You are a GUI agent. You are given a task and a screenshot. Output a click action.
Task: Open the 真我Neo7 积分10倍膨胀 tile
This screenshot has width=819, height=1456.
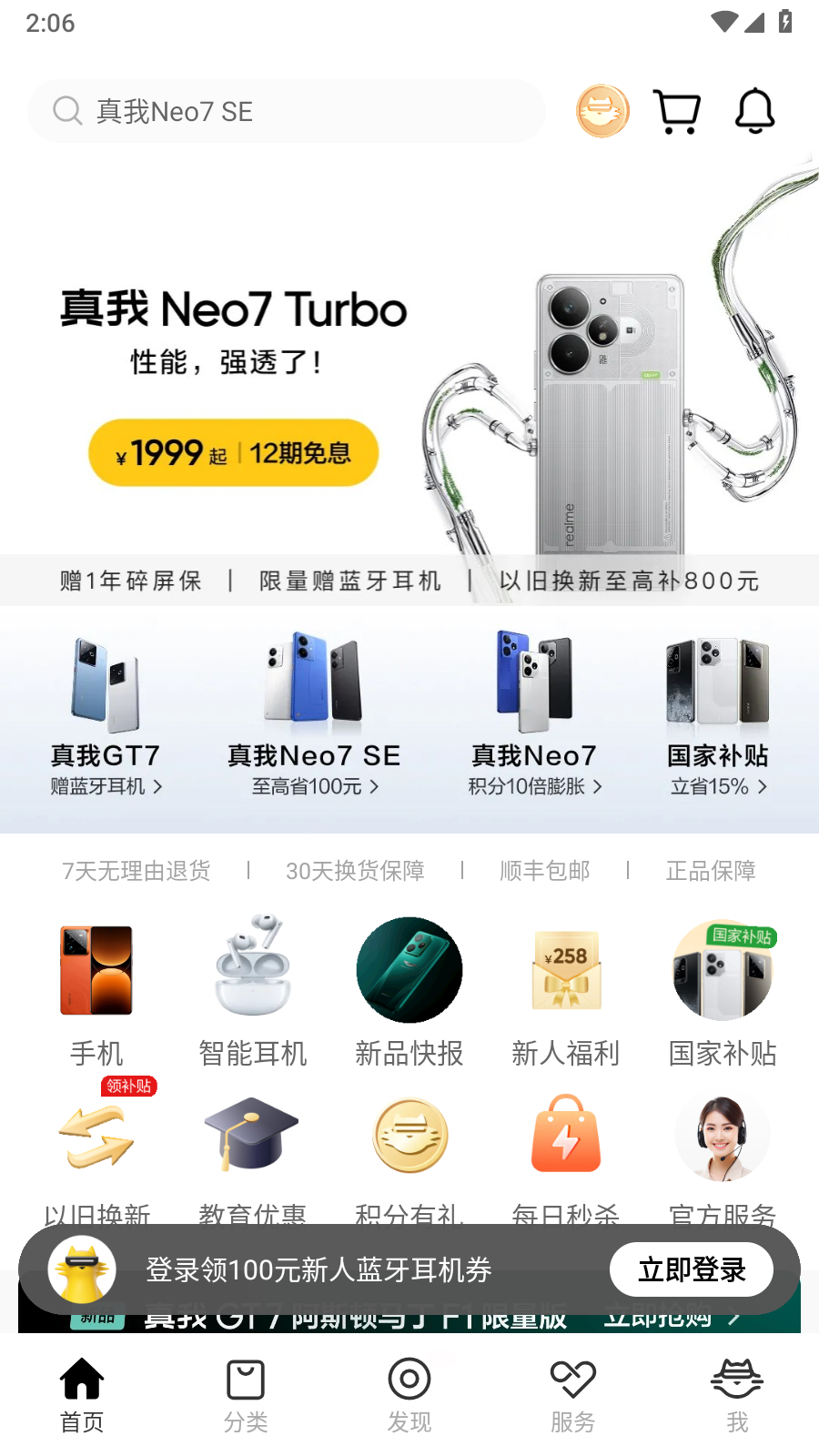(x=534, y=715)
